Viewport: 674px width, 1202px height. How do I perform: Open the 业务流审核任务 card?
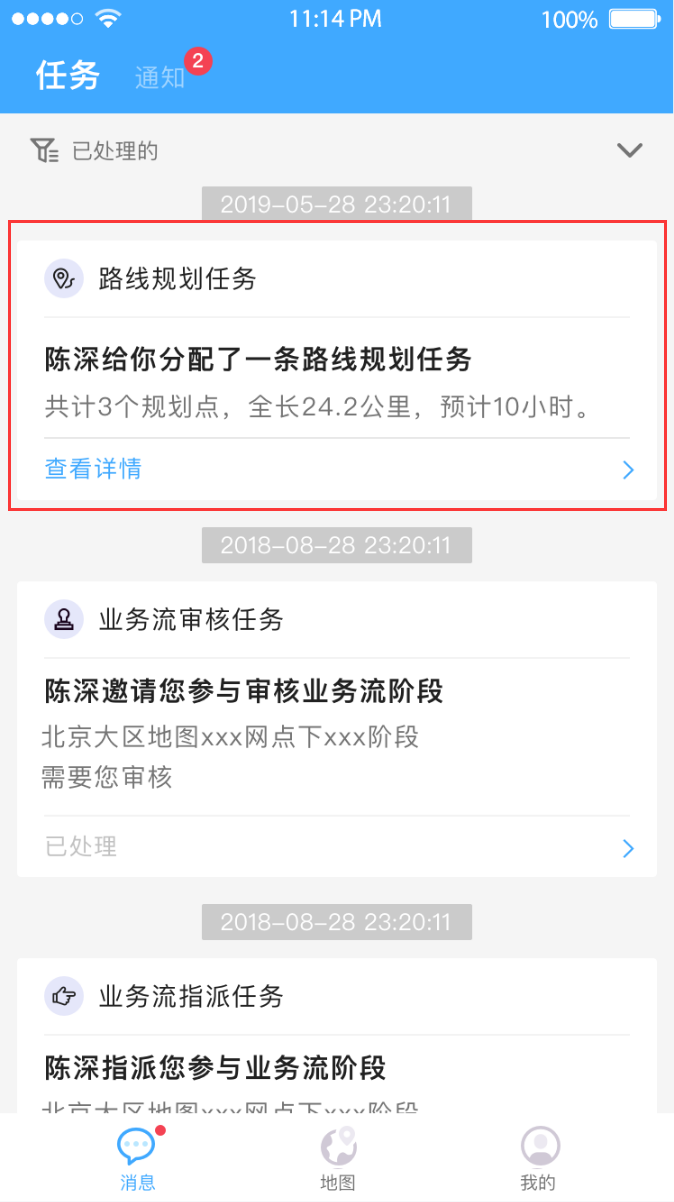(337, 729)
